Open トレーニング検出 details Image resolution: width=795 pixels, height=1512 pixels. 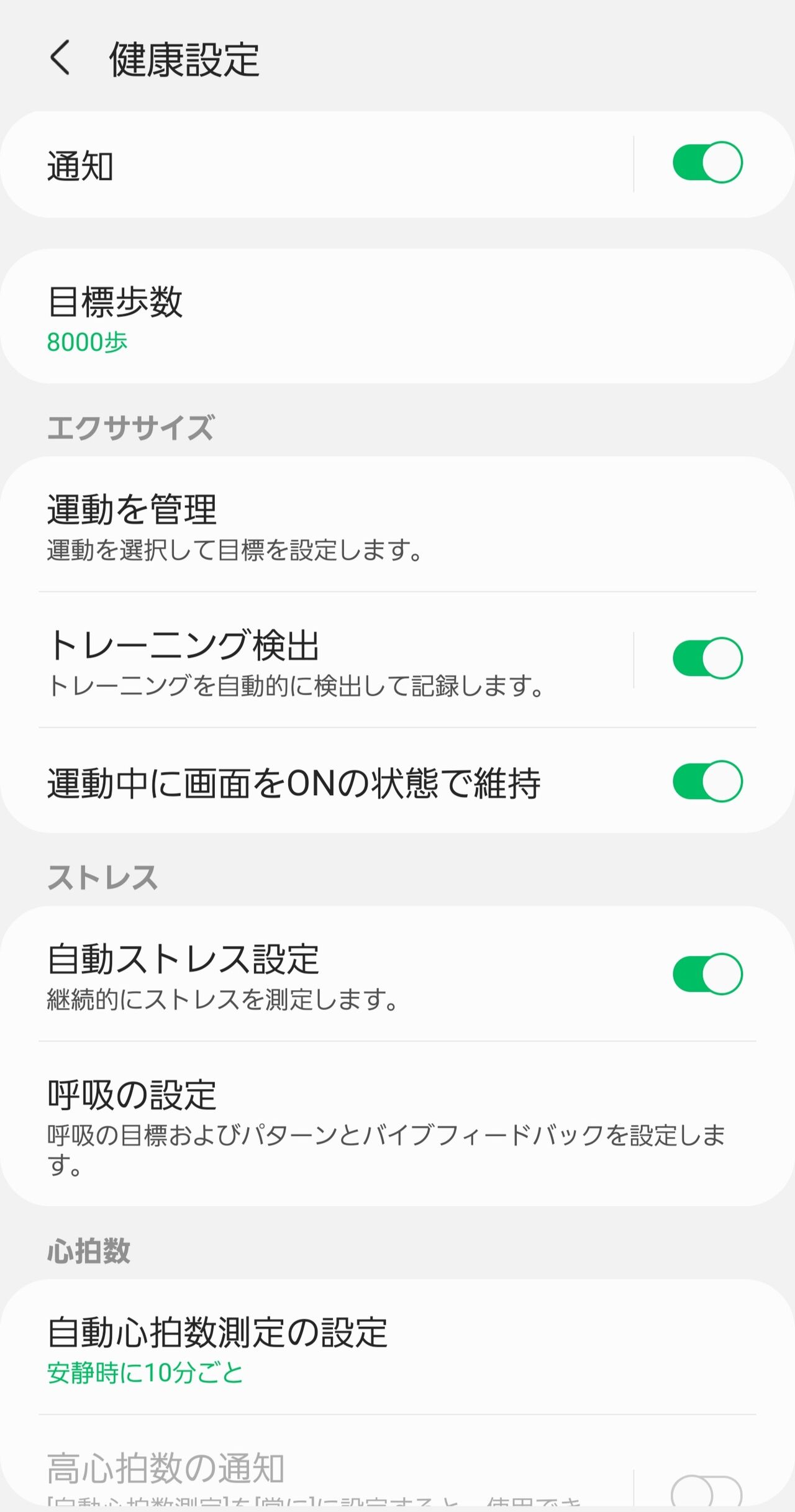coord(317,660)
